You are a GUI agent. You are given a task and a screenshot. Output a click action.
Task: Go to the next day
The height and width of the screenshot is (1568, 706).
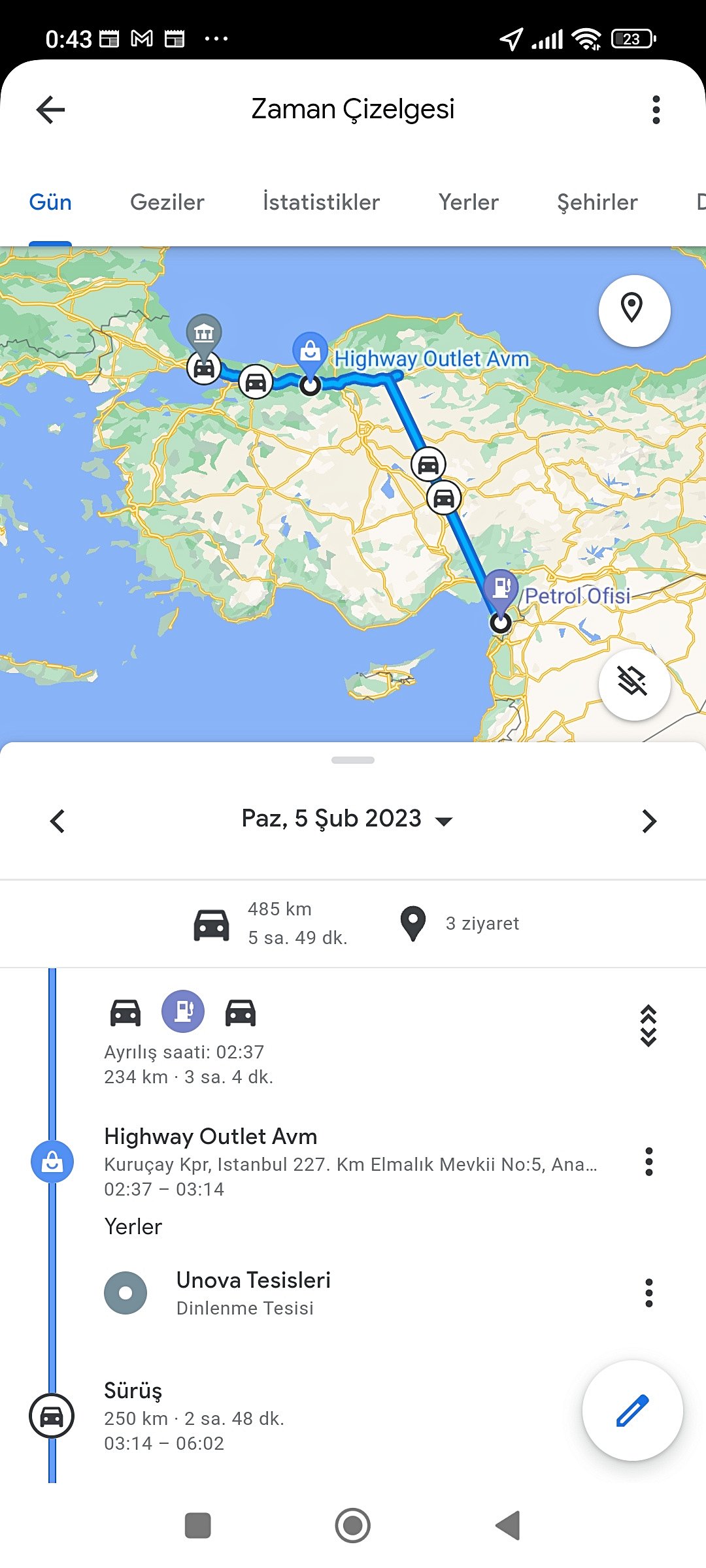click(648, 821)
